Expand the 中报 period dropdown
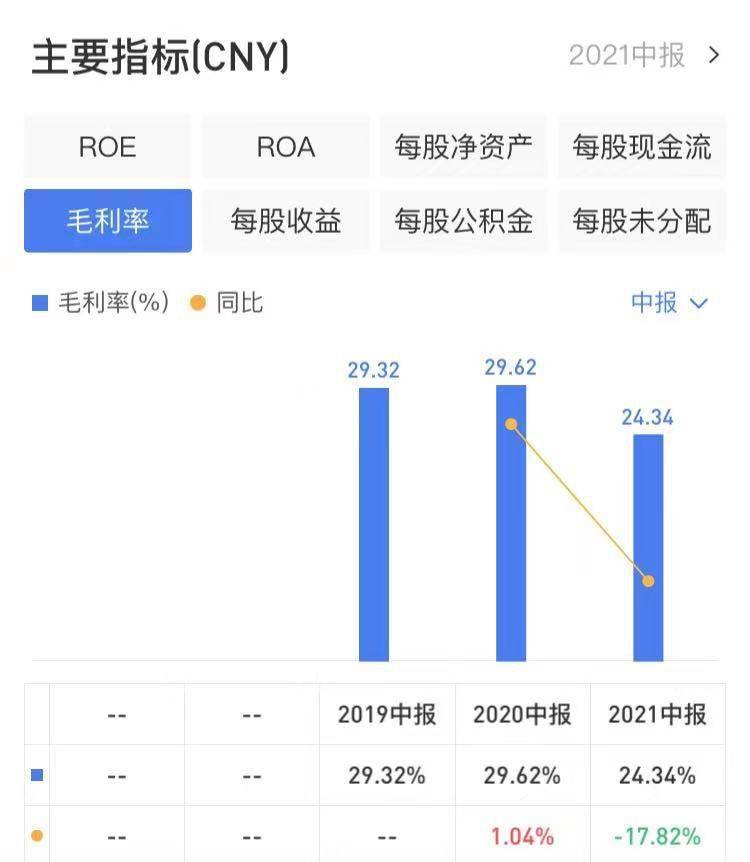The width and height of the screenshot is (750, 862). click(669, 303)
